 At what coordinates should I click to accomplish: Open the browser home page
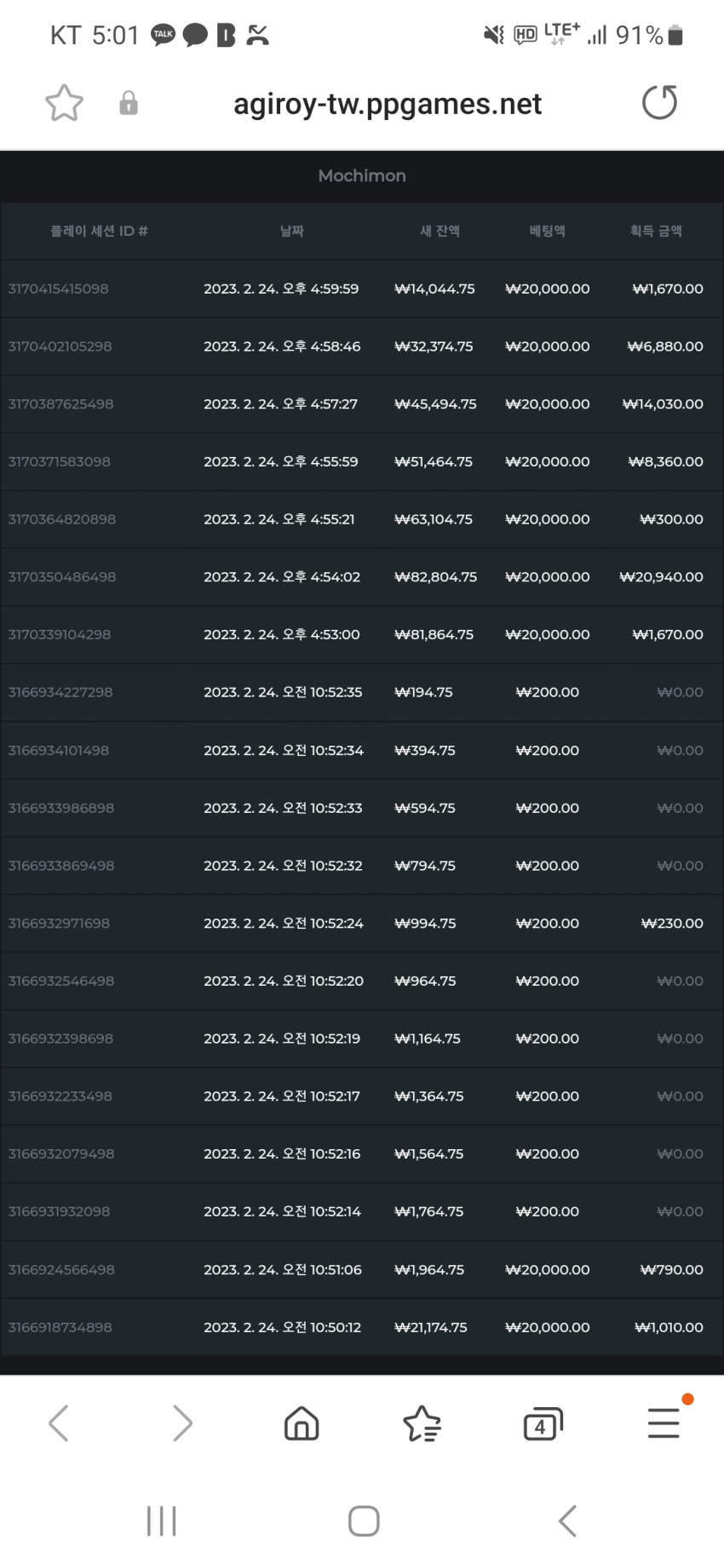[302, 1422]
